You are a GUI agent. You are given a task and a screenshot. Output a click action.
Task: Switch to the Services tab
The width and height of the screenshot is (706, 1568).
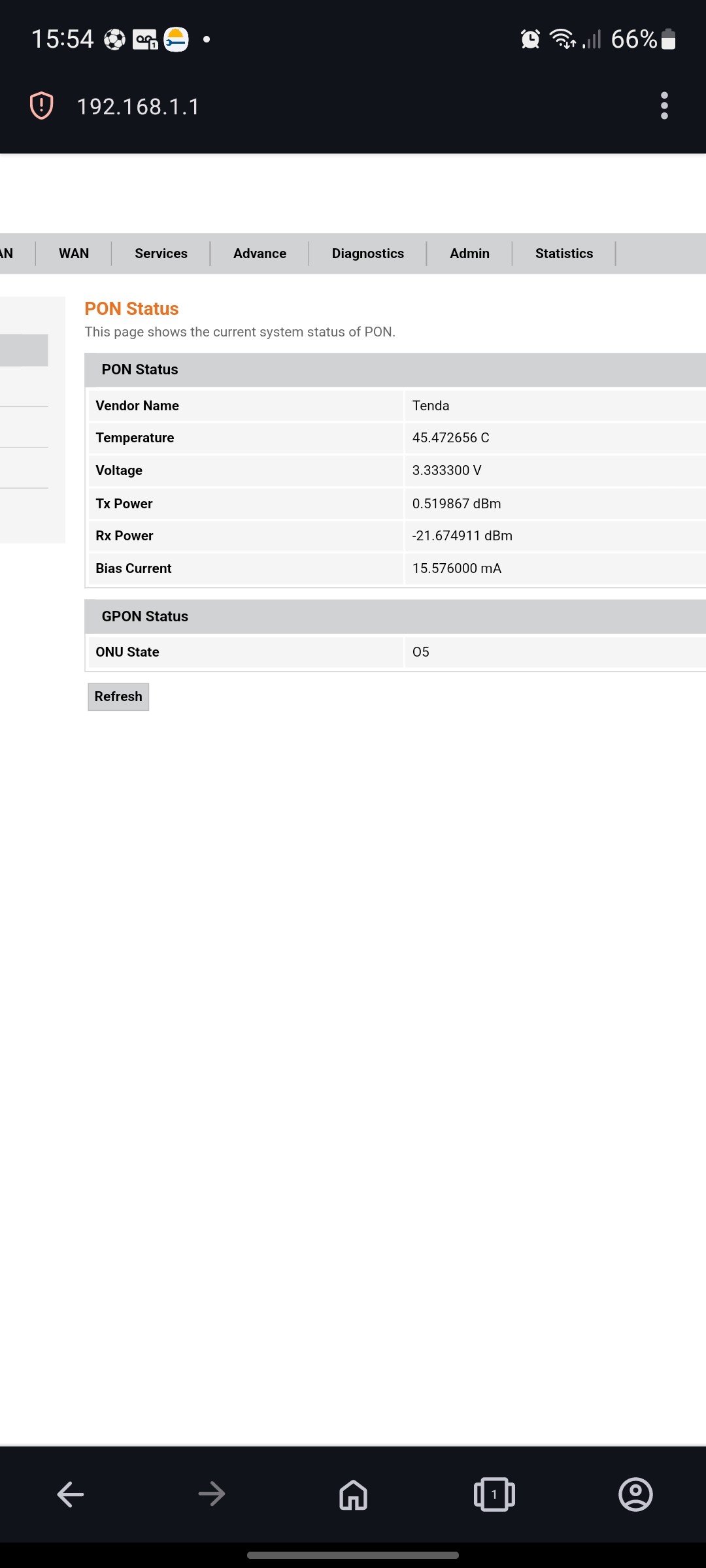pos(161,253)
